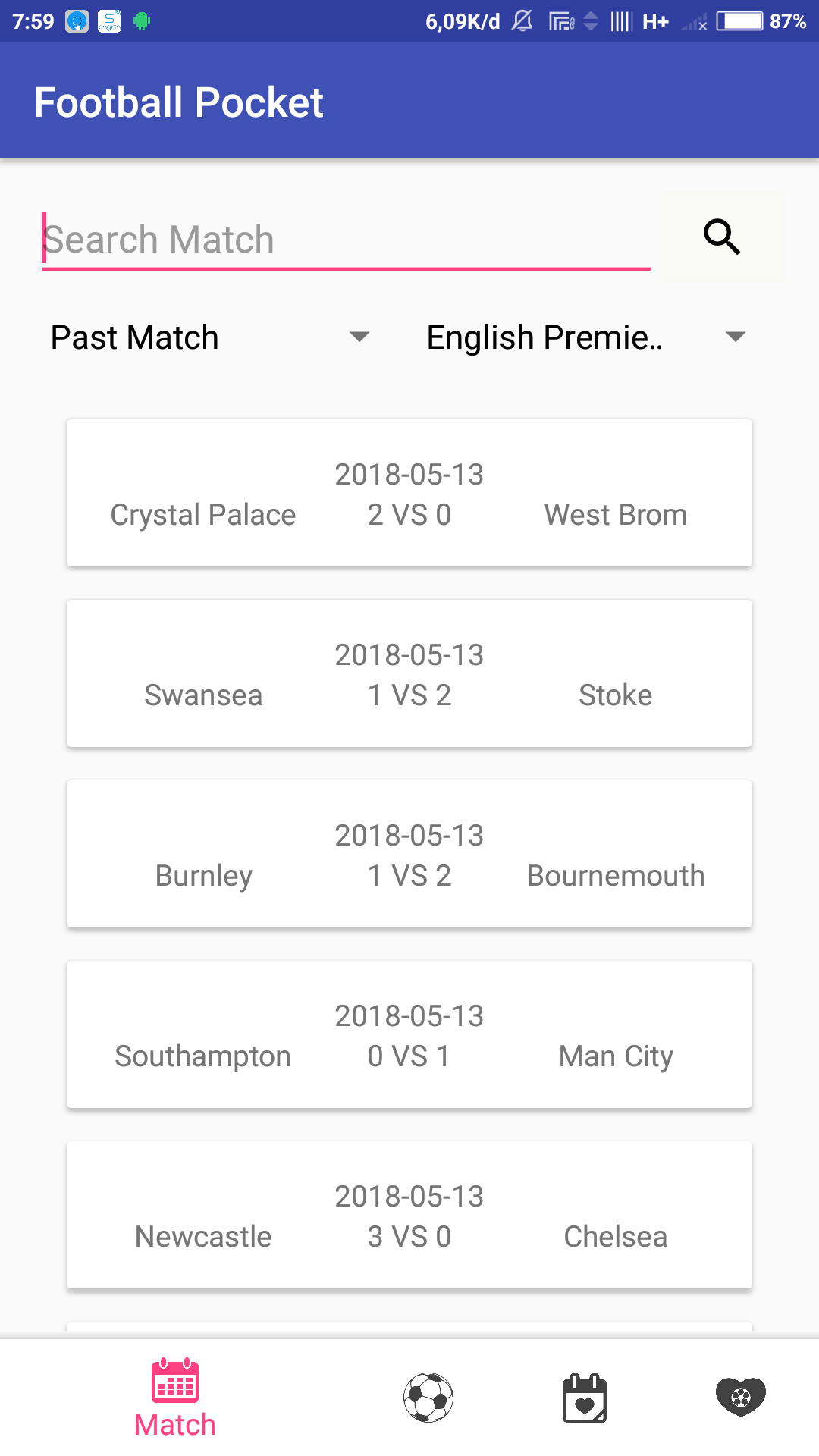Screen dimensions: 819x1456
Task: Open the Newcastle vs Chelsea match card
Action: 409,1214
